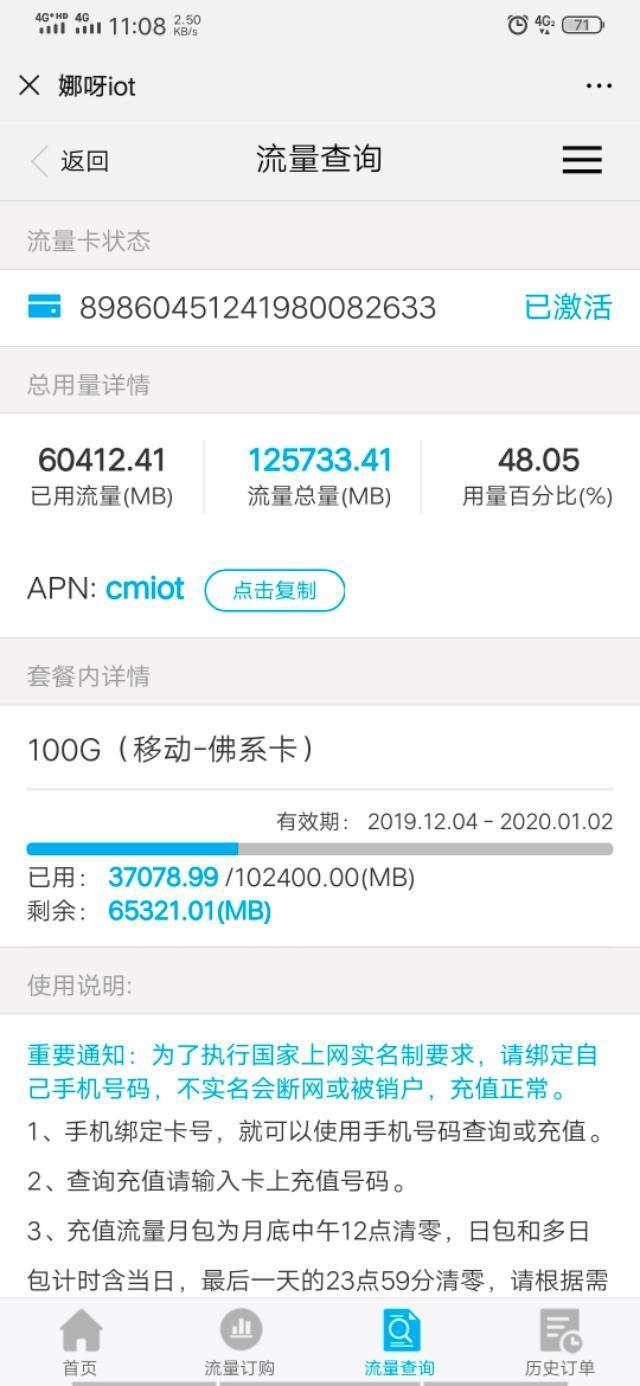Switch to the 首页 tab

(x=80, y=1342)
